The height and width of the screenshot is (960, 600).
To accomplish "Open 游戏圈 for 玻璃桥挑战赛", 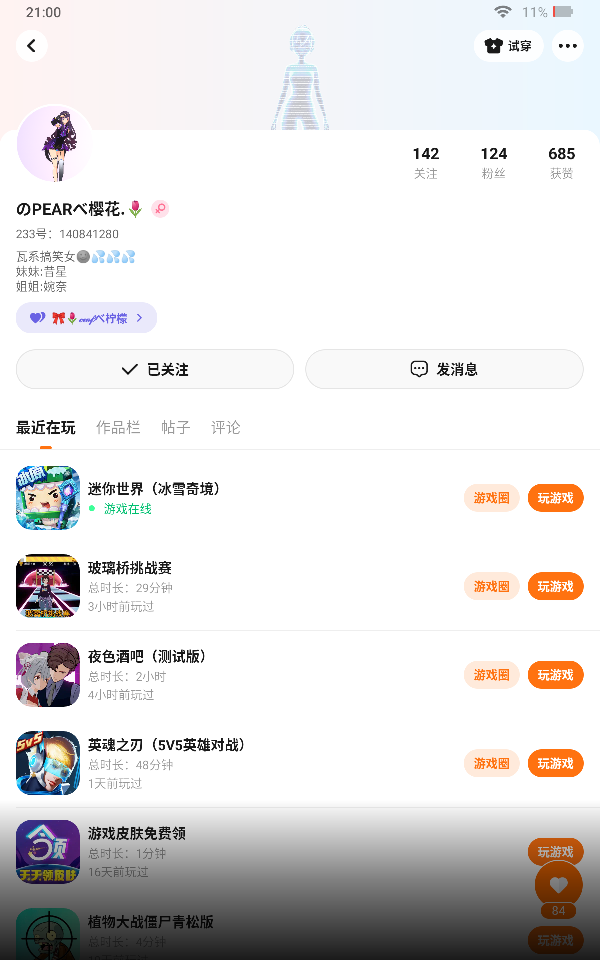I will (x=491, y=586).
